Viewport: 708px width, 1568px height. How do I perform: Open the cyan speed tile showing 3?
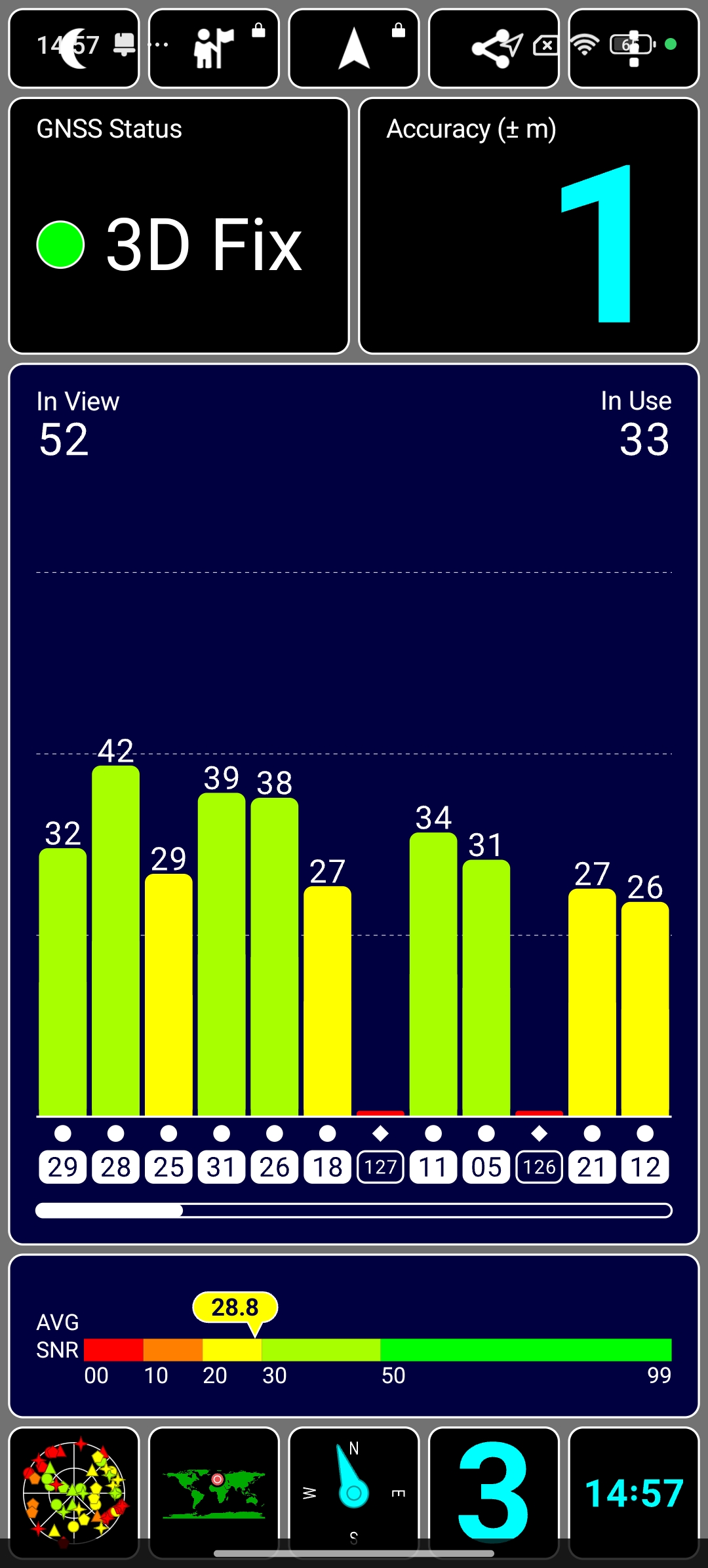[494, 1492]
